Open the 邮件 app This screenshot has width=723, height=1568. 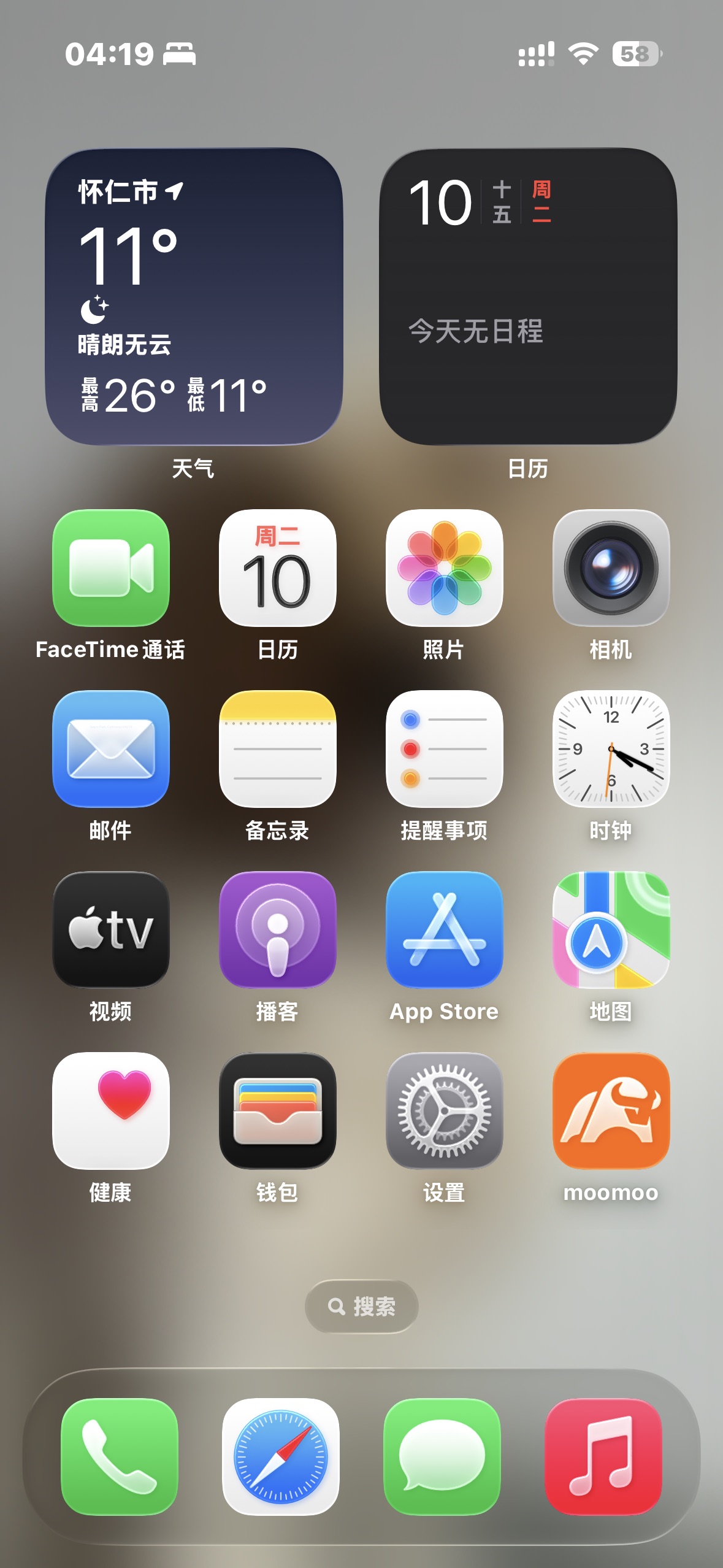[x=111, y=748]
